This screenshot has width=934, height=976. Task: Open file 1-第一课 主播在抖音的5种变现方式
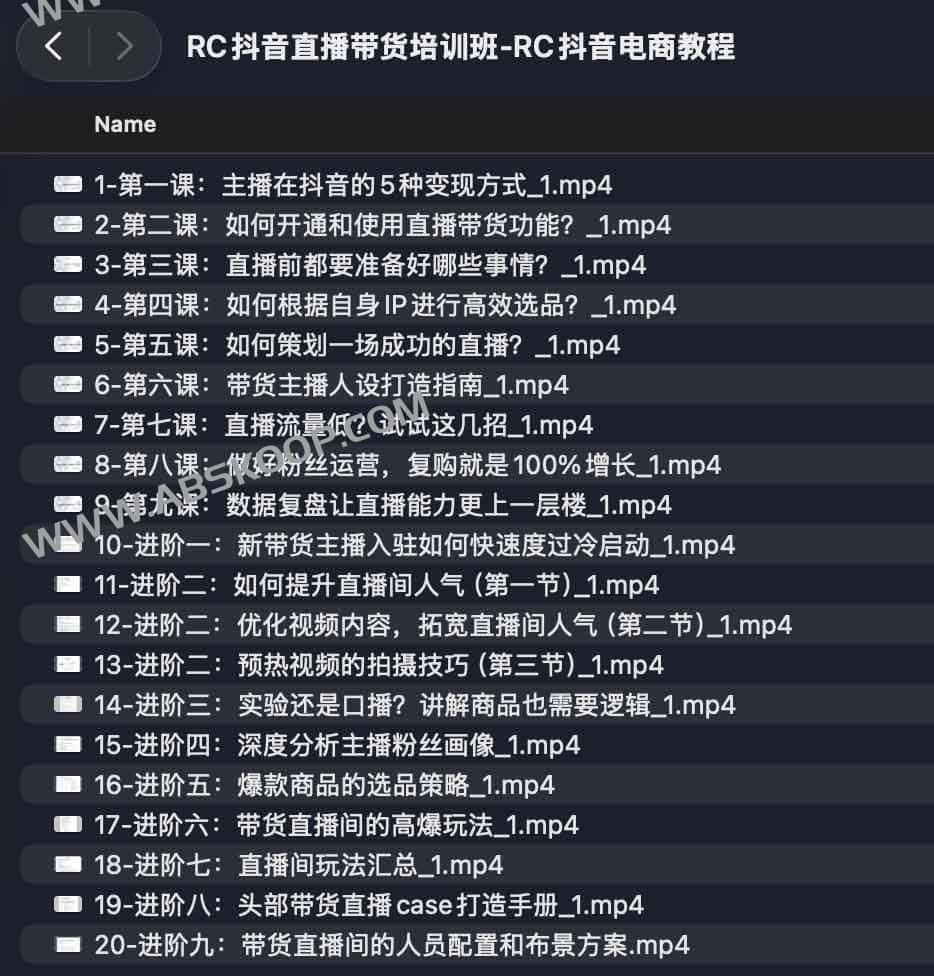tap(352, 185)
